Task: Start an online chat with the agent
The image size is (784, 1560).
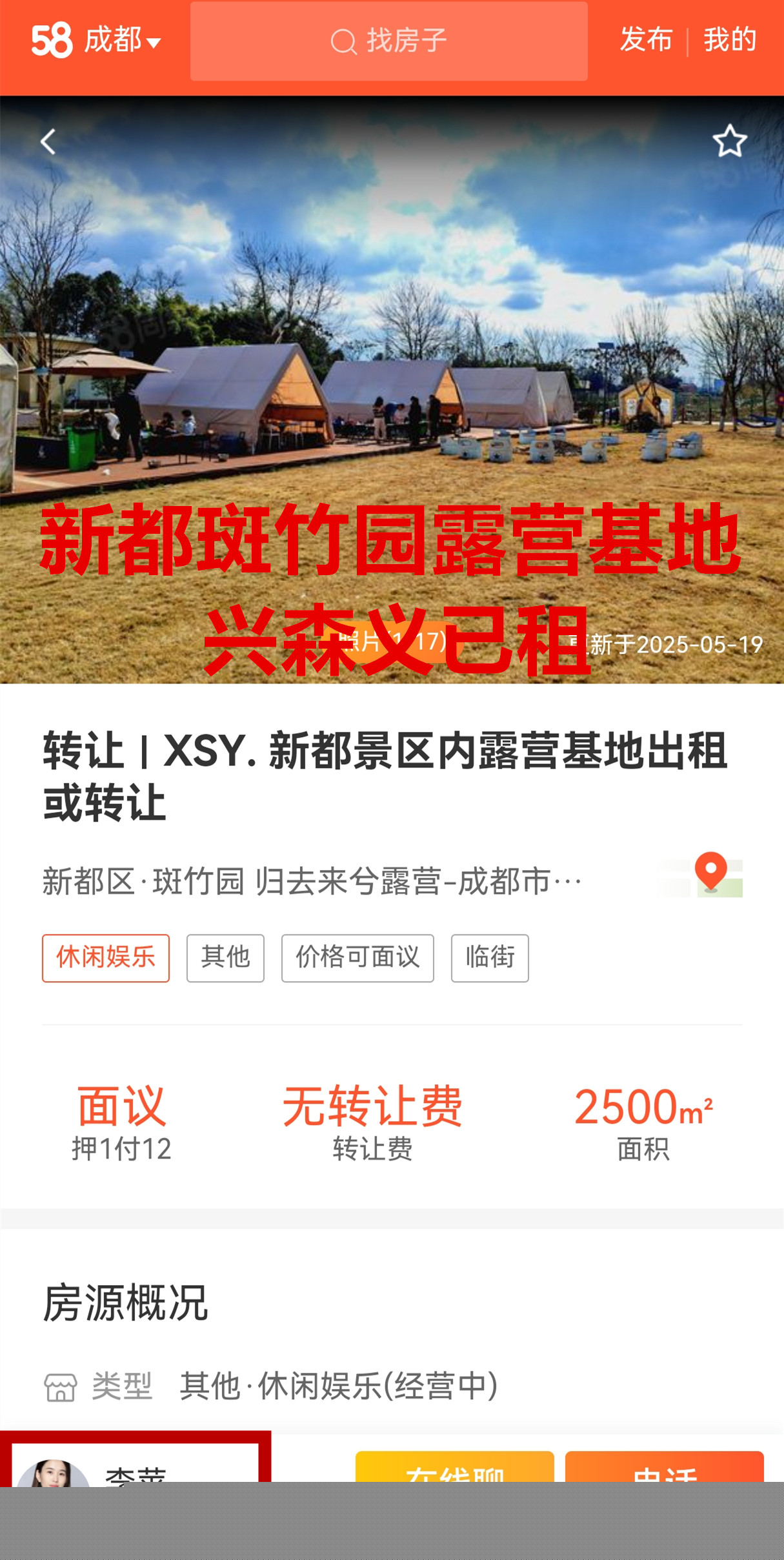Action: coord(454,1468)
